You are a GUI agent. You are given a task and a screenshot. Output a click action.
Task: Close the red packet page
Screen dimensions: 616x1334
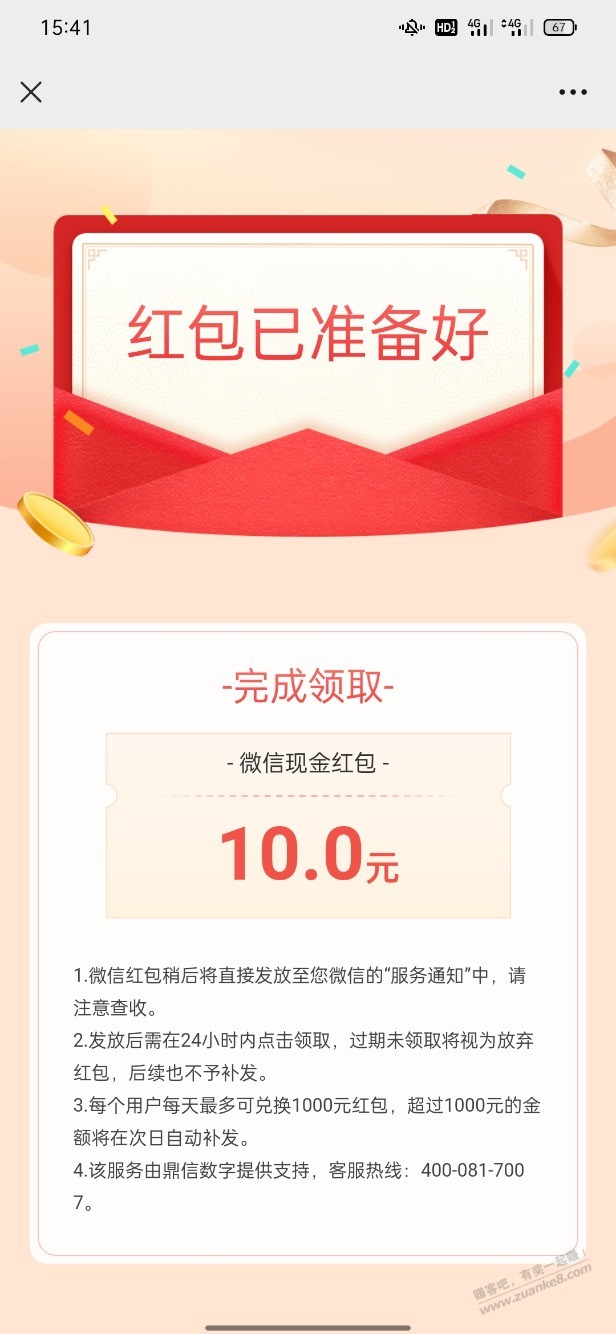click(x=31, y=92)
